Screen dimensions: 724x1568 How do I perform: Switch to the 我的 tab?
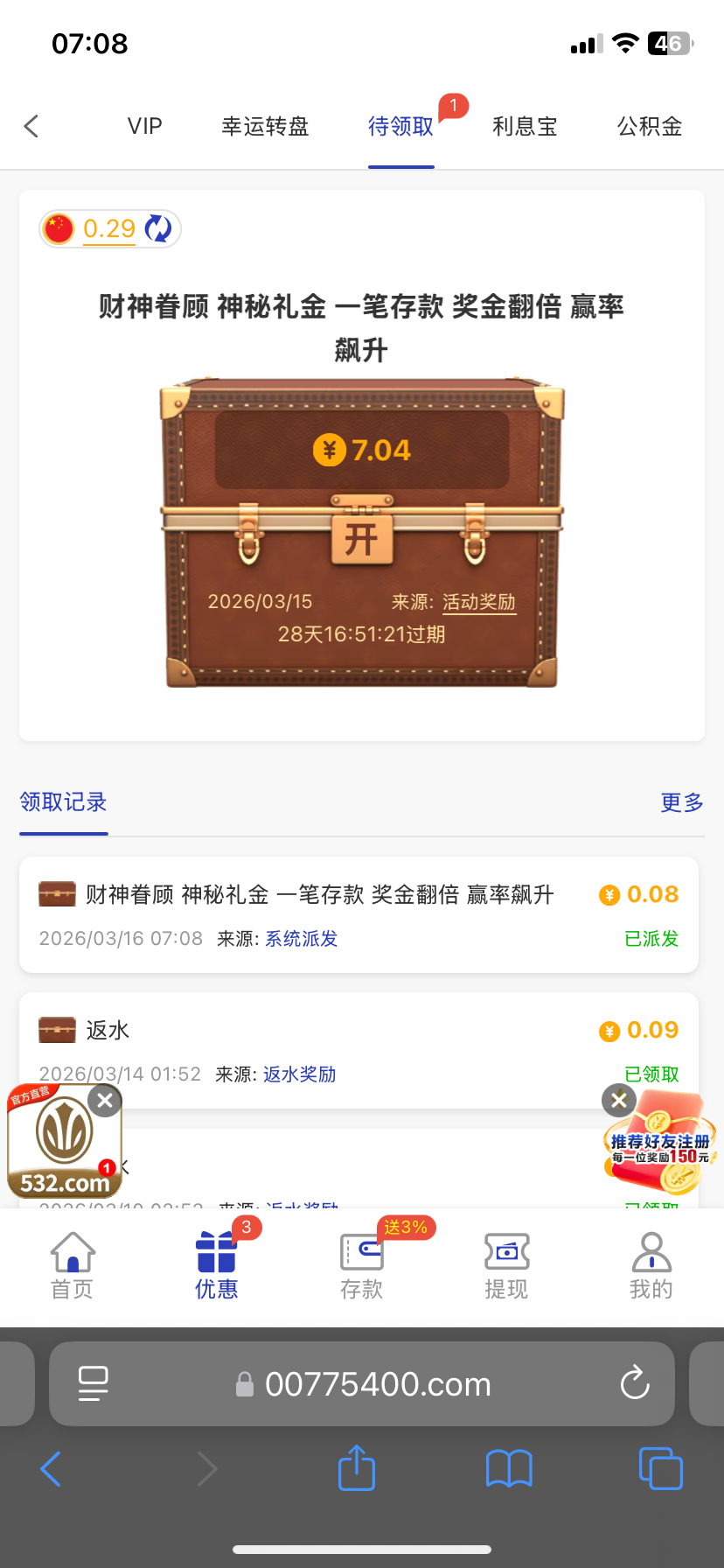click(x=651, y=1265)
